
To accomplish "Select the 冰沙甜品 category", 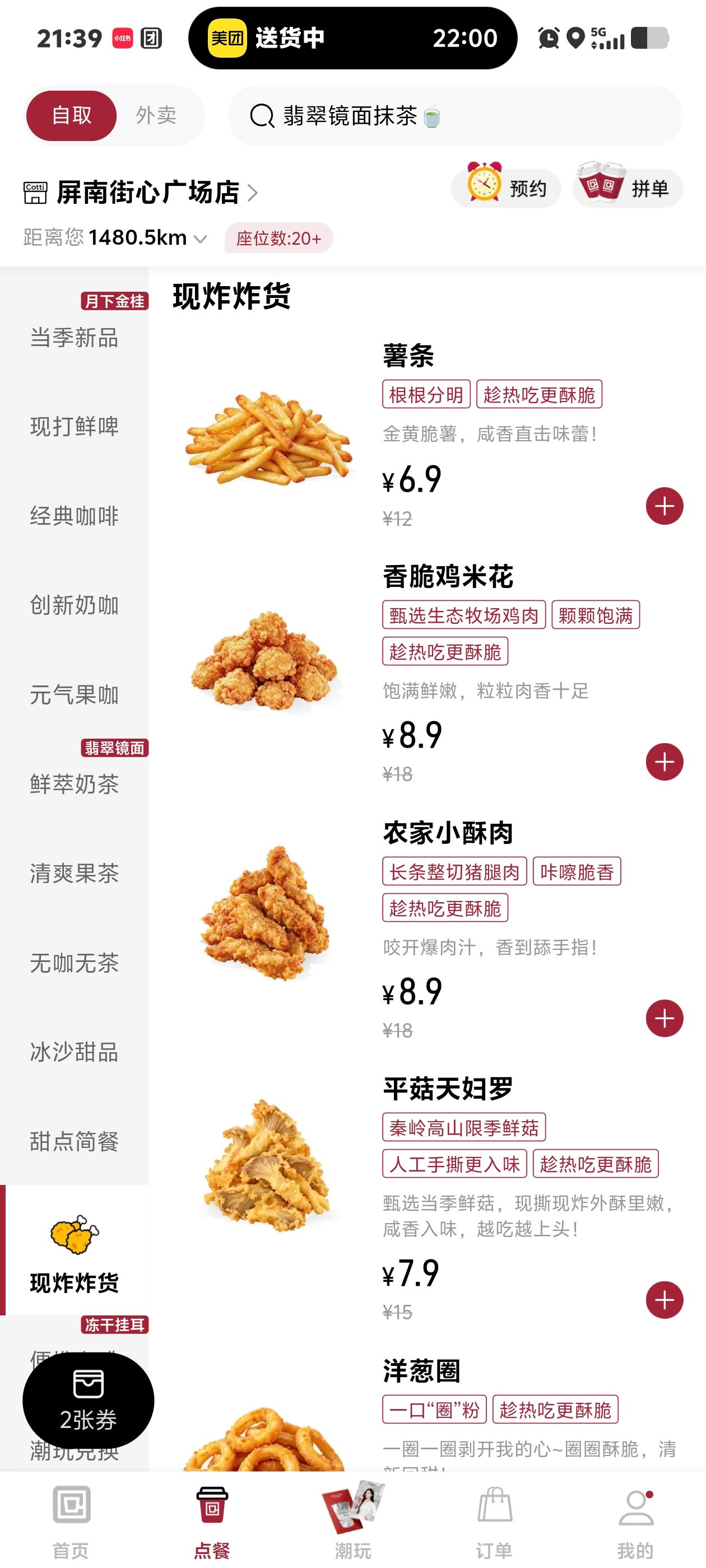I will click(x=75, y=1051).
